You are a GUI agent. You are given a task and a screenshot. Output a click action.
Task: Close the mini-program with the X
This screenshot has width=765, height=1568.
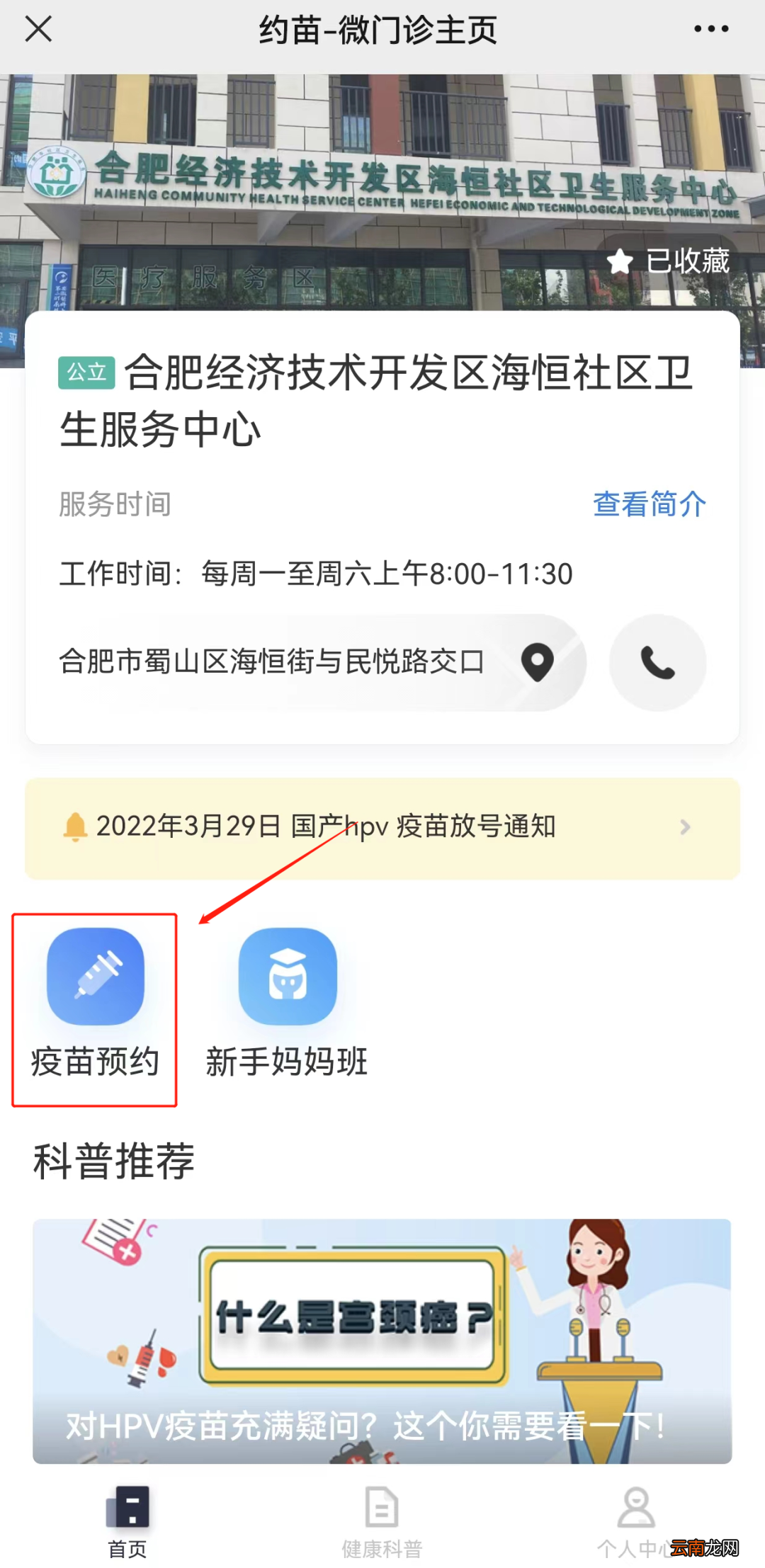(x=39, y=30)
